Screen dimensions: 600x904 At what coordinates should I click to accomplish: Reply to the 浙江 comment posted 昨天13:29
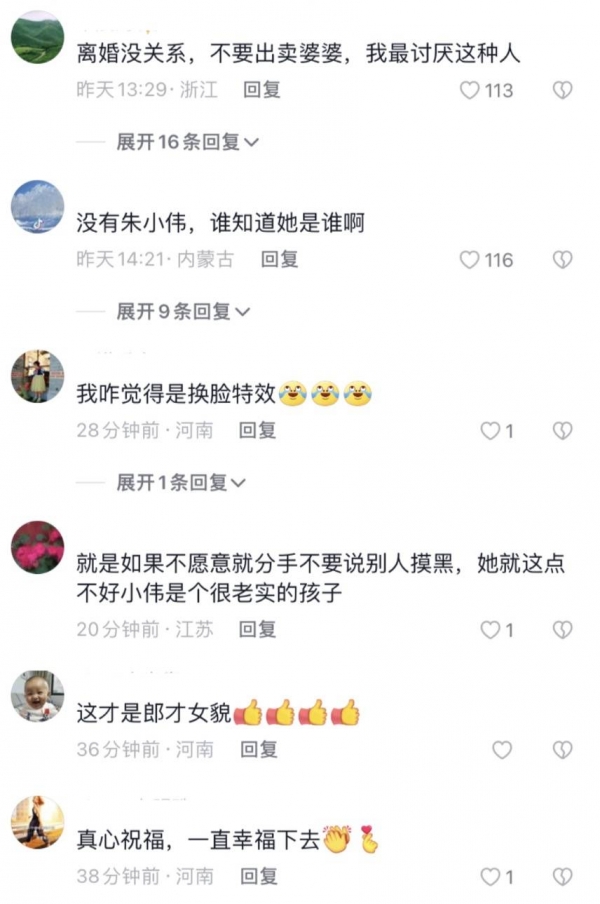point(262,90)
